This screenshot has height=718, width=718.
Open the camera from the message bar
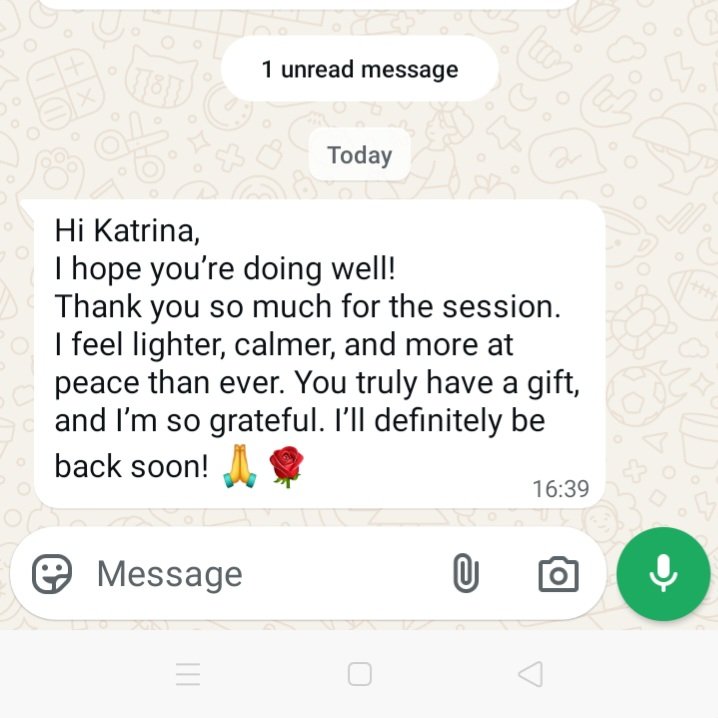pyautogui.click(x=558, y=574)
